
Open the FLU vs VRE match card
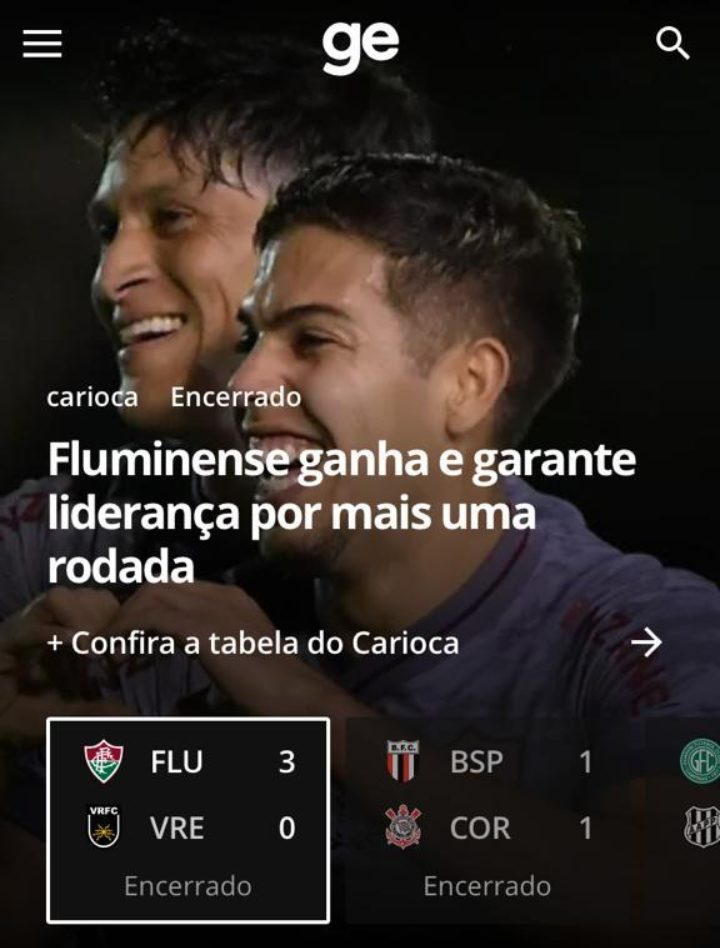click(188, 820)
